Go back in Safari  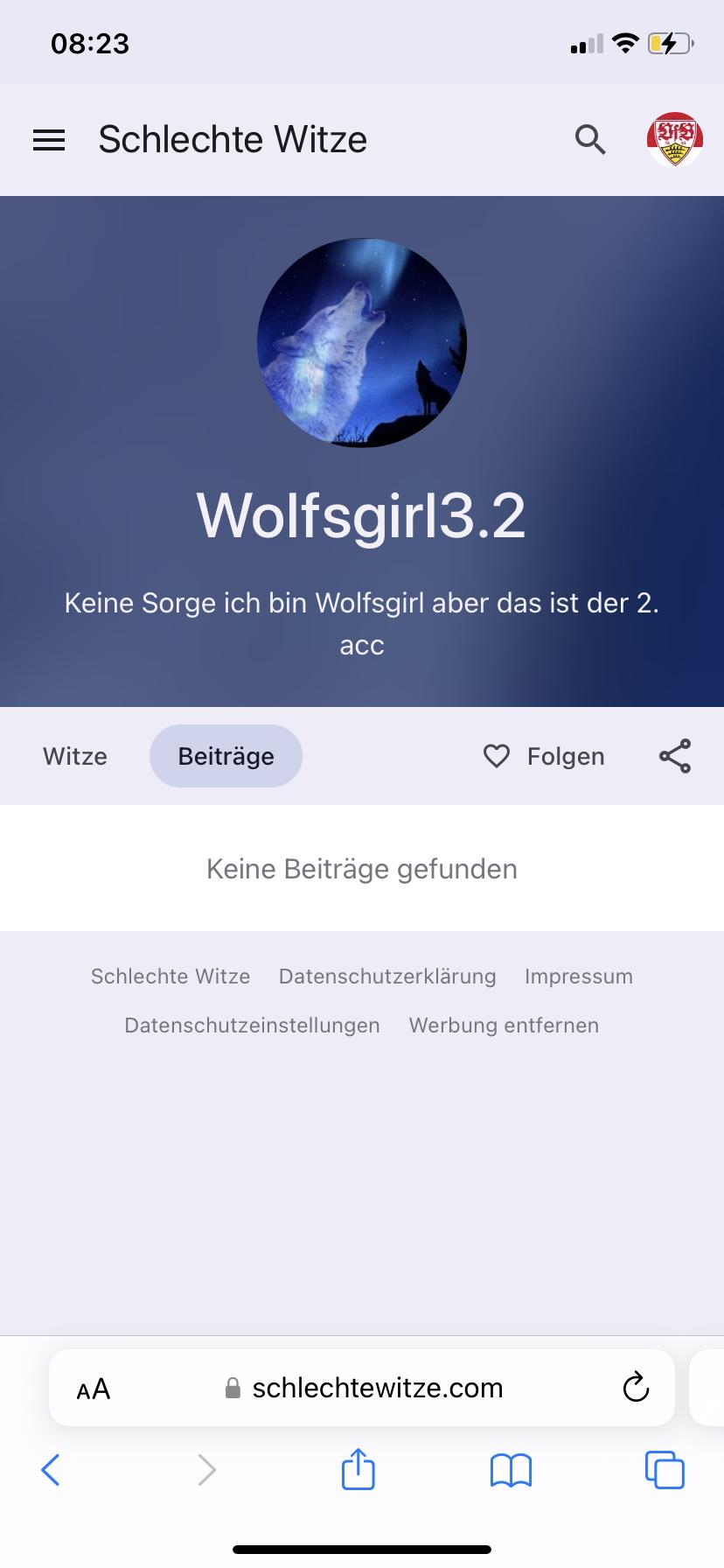pyautogui.click(x=51, y=1470)
